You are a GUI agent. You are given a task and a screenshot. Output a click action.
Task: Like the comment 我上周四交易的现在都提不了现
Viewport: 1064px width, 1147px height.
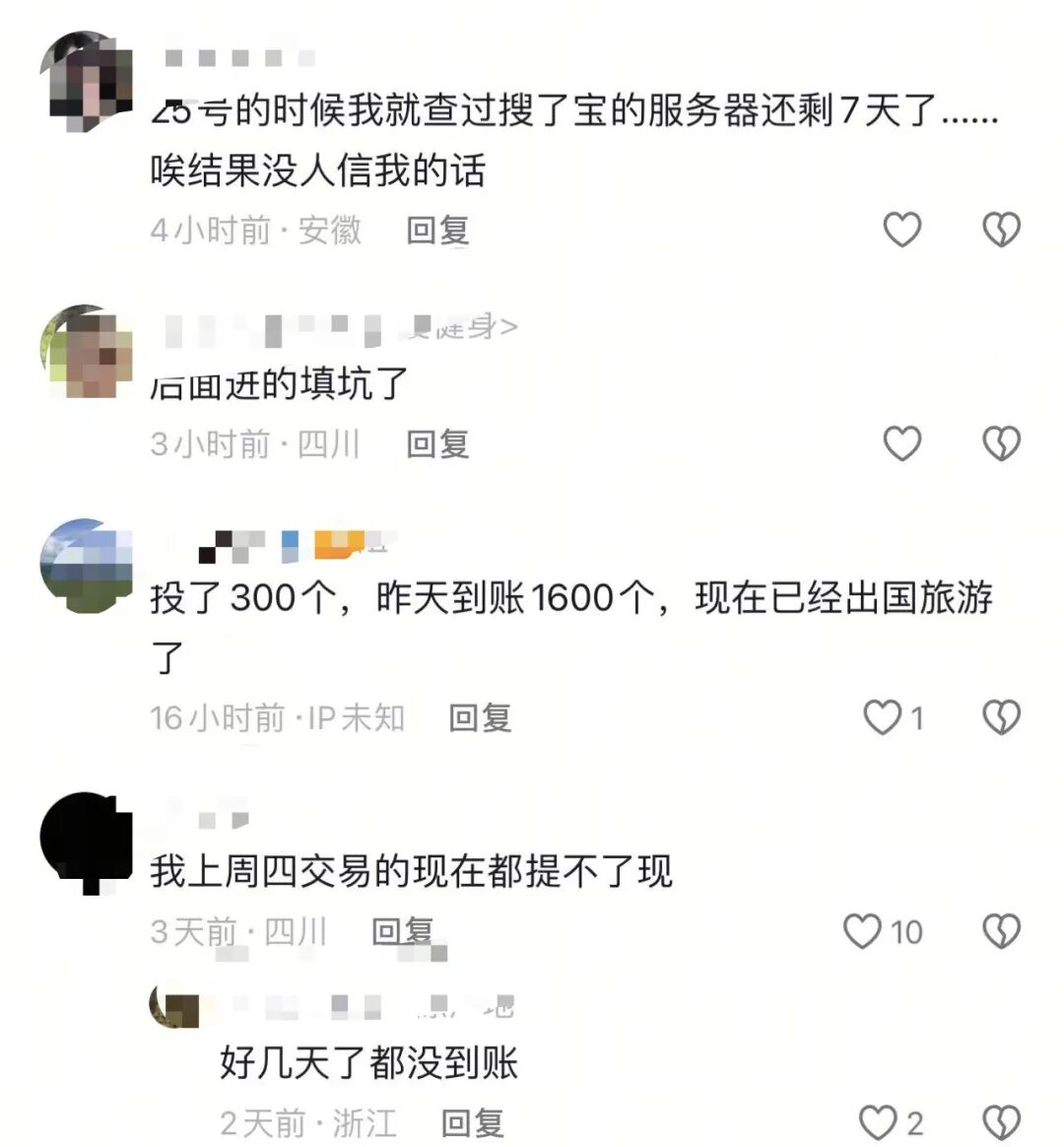tap(863, 931)
